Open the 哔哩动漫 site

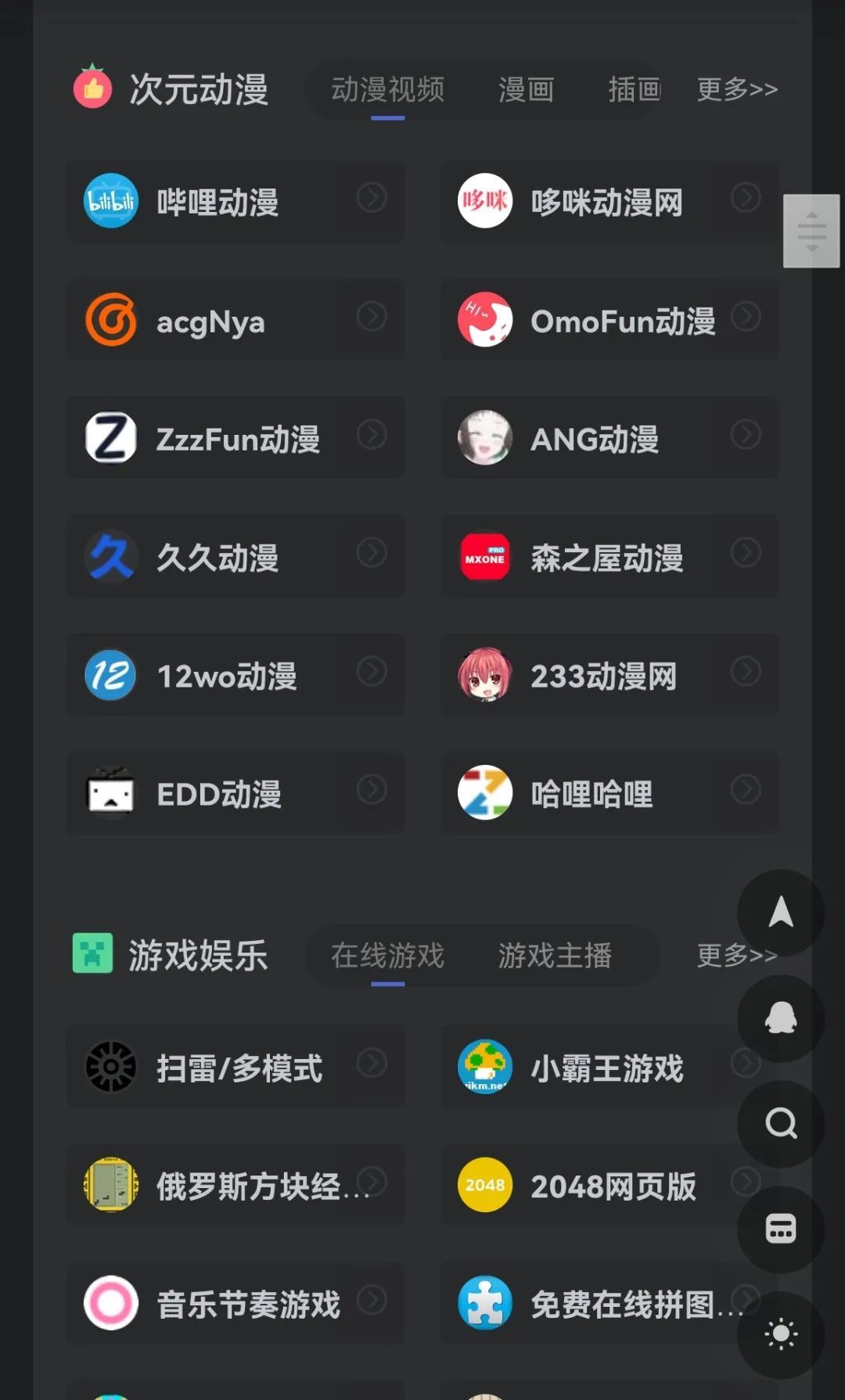click(235, 202)
